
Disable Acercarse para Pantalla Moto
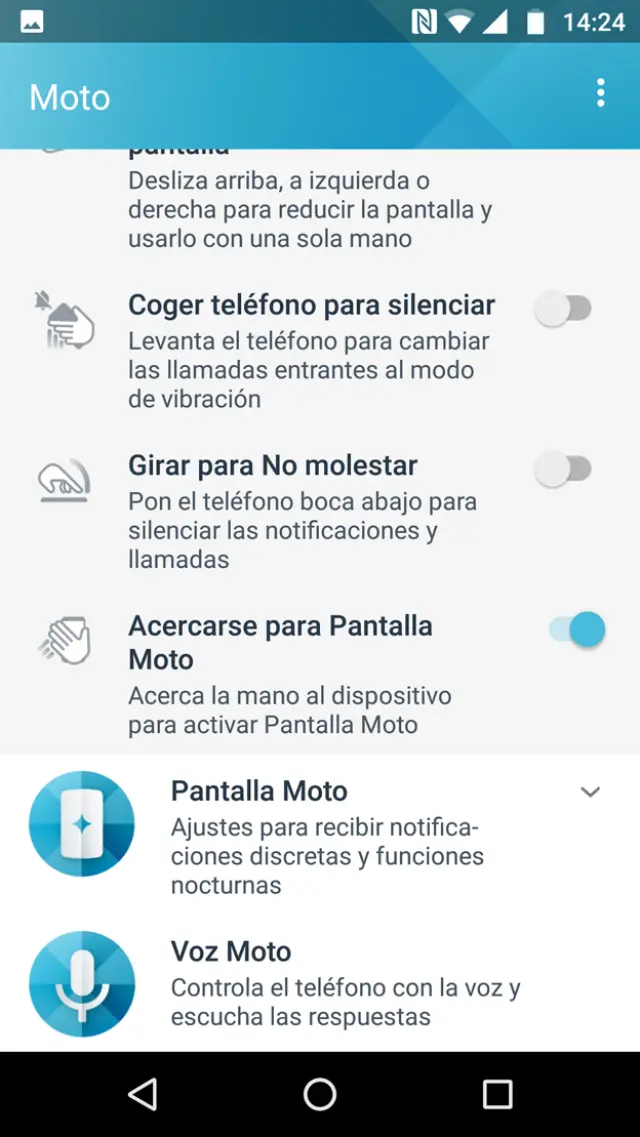click(x=576, y=630)
